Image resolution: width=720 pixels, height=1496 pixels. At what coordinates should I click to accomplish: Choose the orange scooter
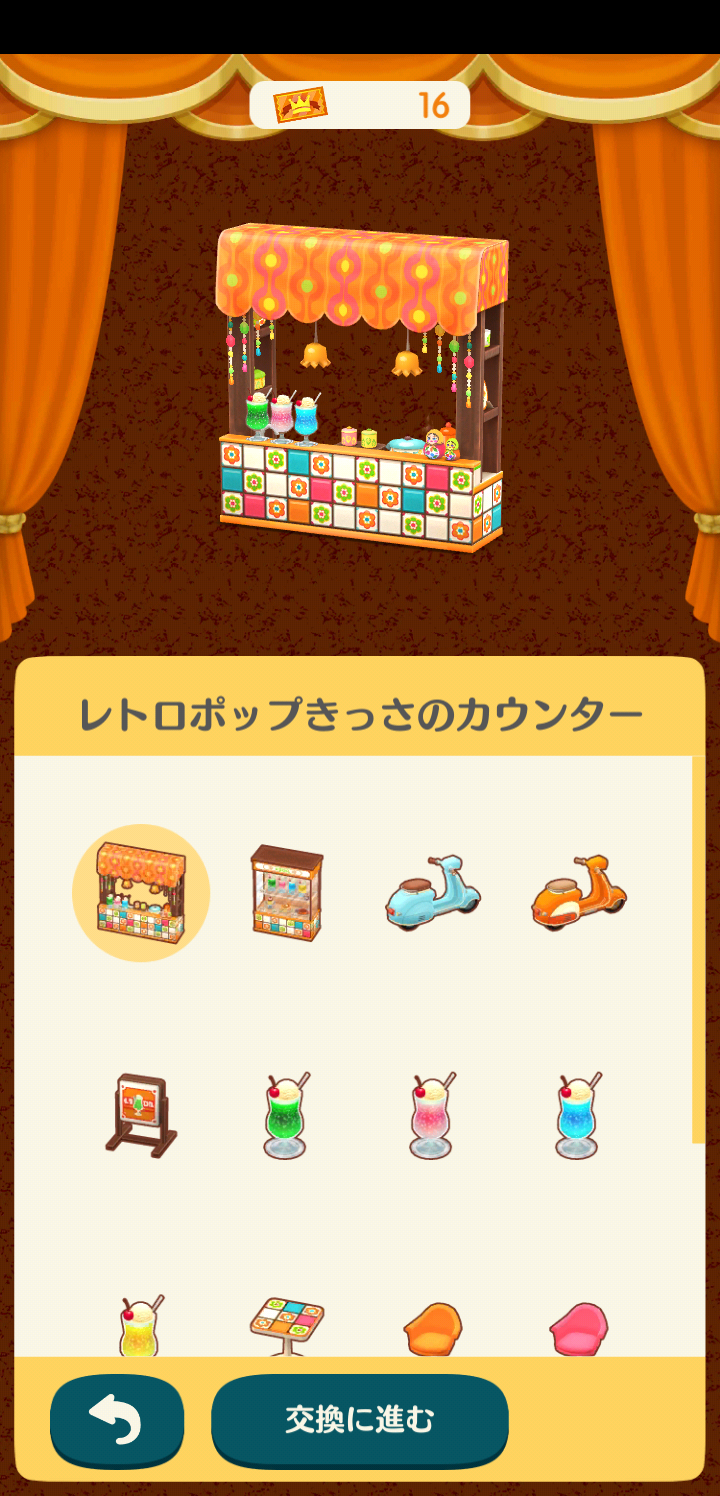click(578, 893)
